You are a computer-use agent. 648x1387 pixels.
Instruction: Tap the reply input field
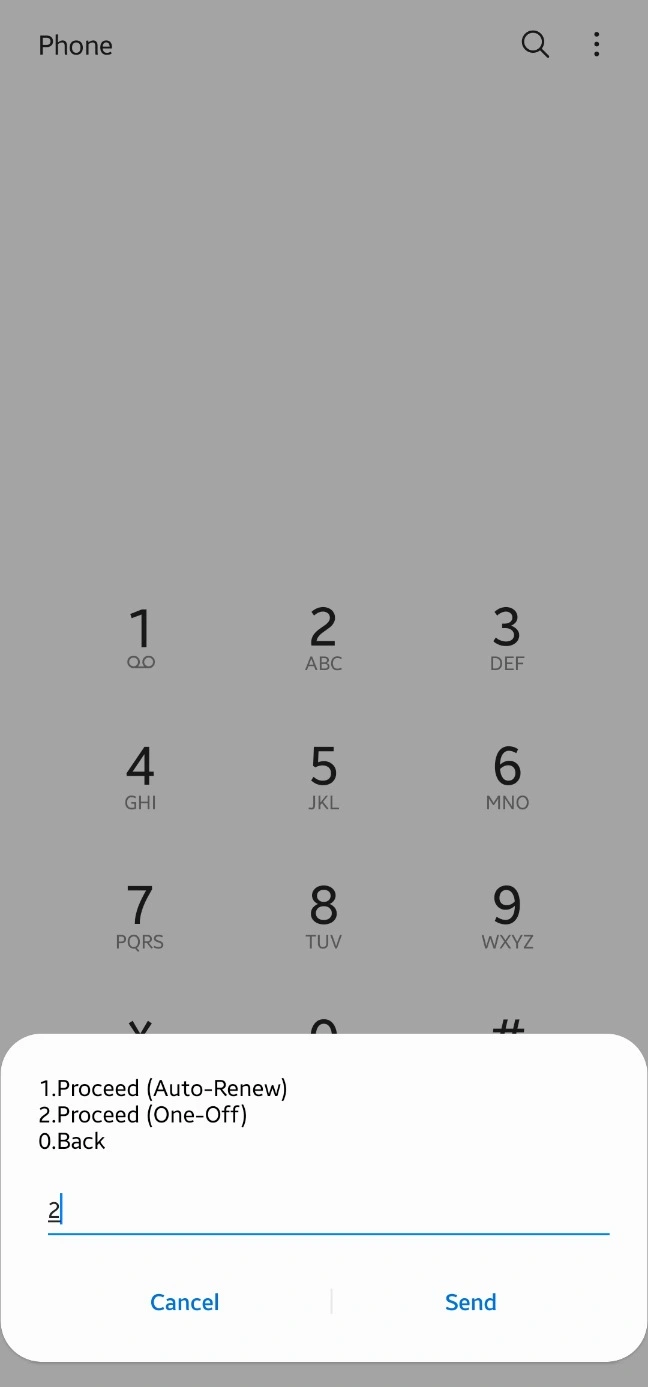tap(328, 1212)
